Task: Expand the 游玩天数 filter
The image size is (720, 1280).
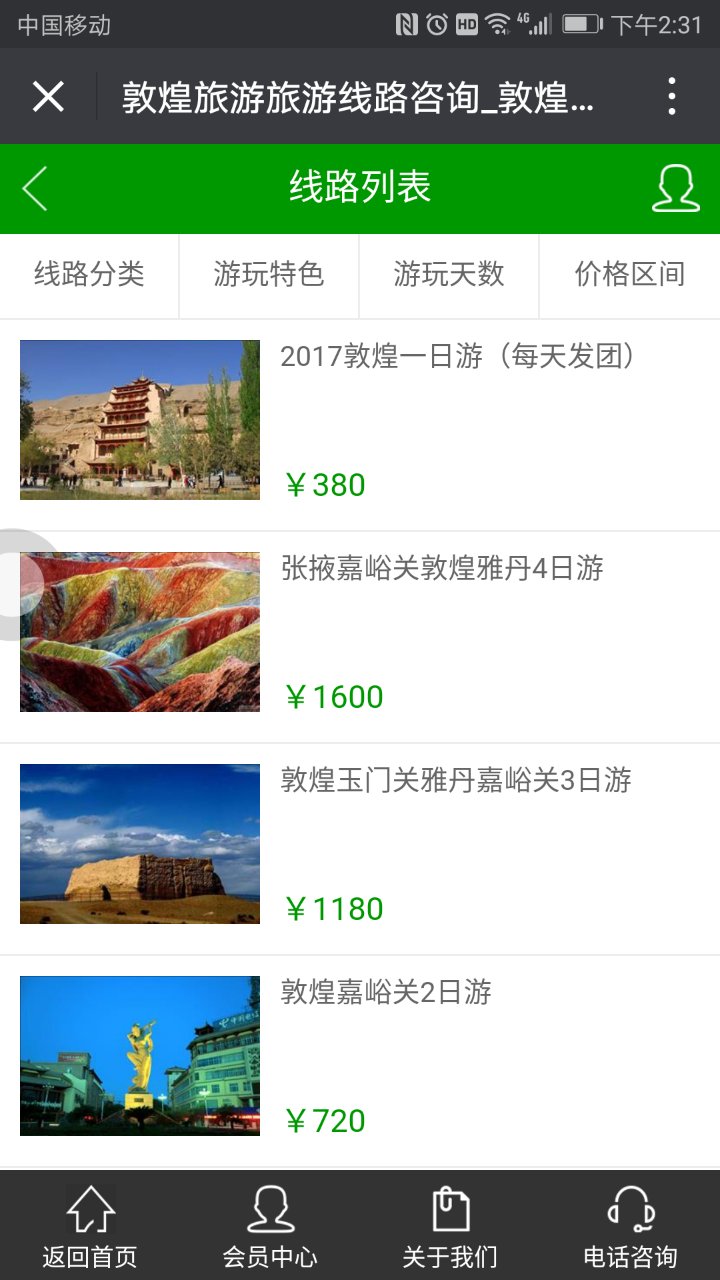Action: tap(449, 275)
